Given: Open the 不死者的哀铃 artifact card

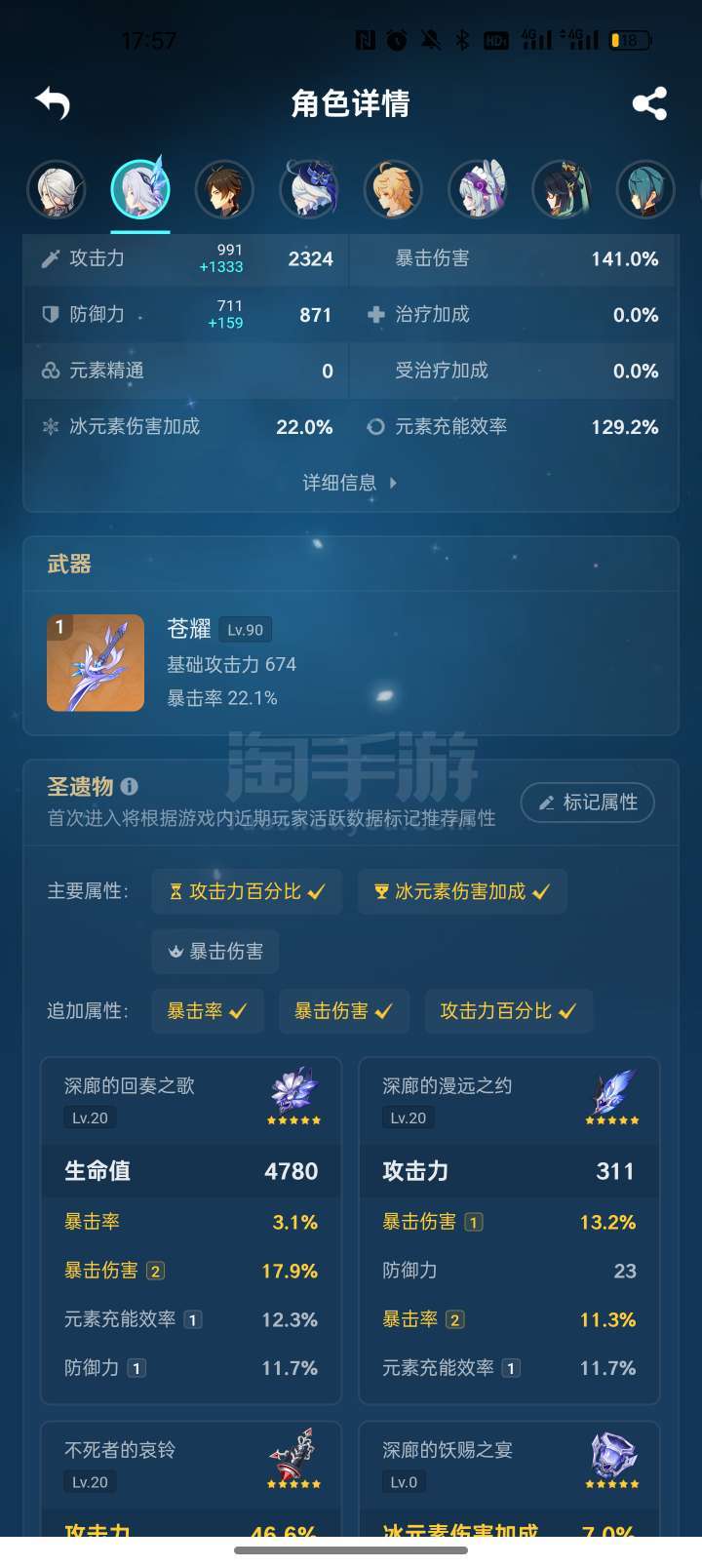Looking at the screenshot, I should 191,1478.
